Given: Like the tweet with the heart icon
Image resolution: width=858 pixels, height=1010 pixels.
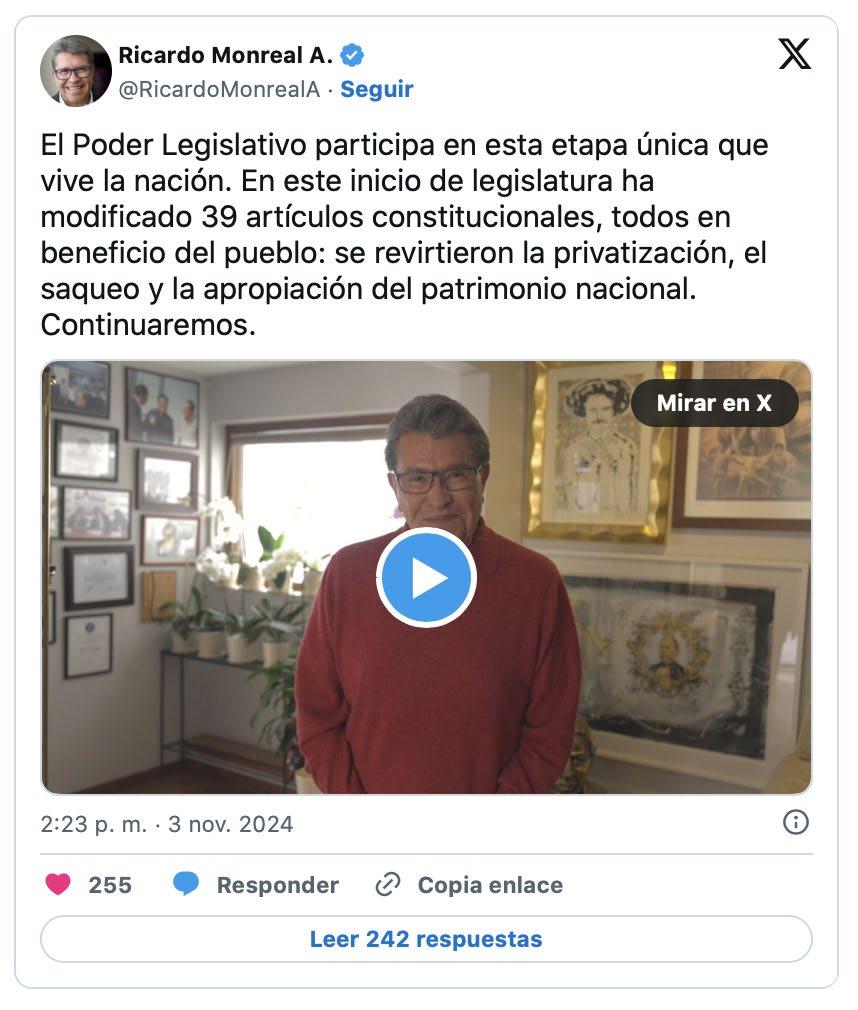Looking at the screenshot, I should pyautogui.click(x=59, y=885).
